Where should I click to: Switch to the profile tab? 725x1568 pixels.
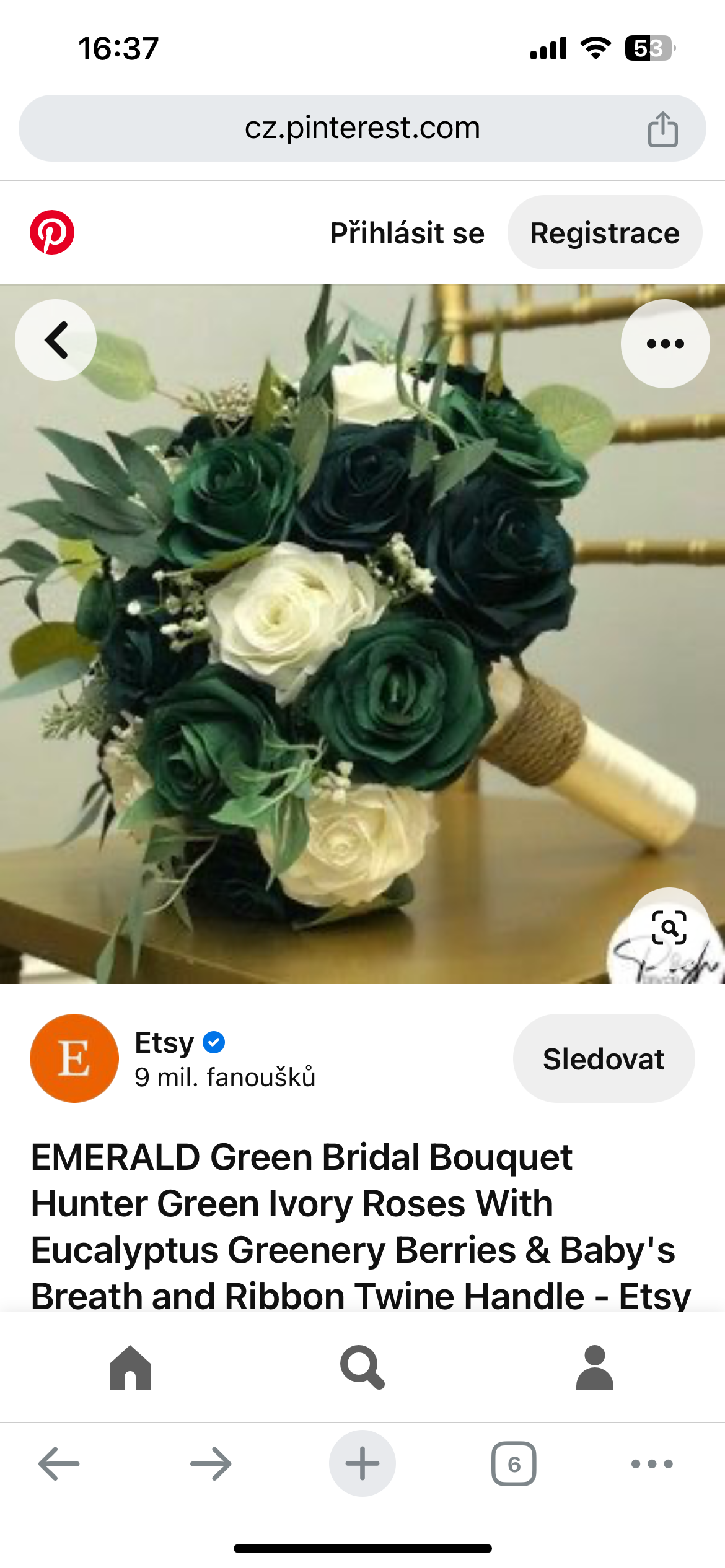tap(595, 1367)
